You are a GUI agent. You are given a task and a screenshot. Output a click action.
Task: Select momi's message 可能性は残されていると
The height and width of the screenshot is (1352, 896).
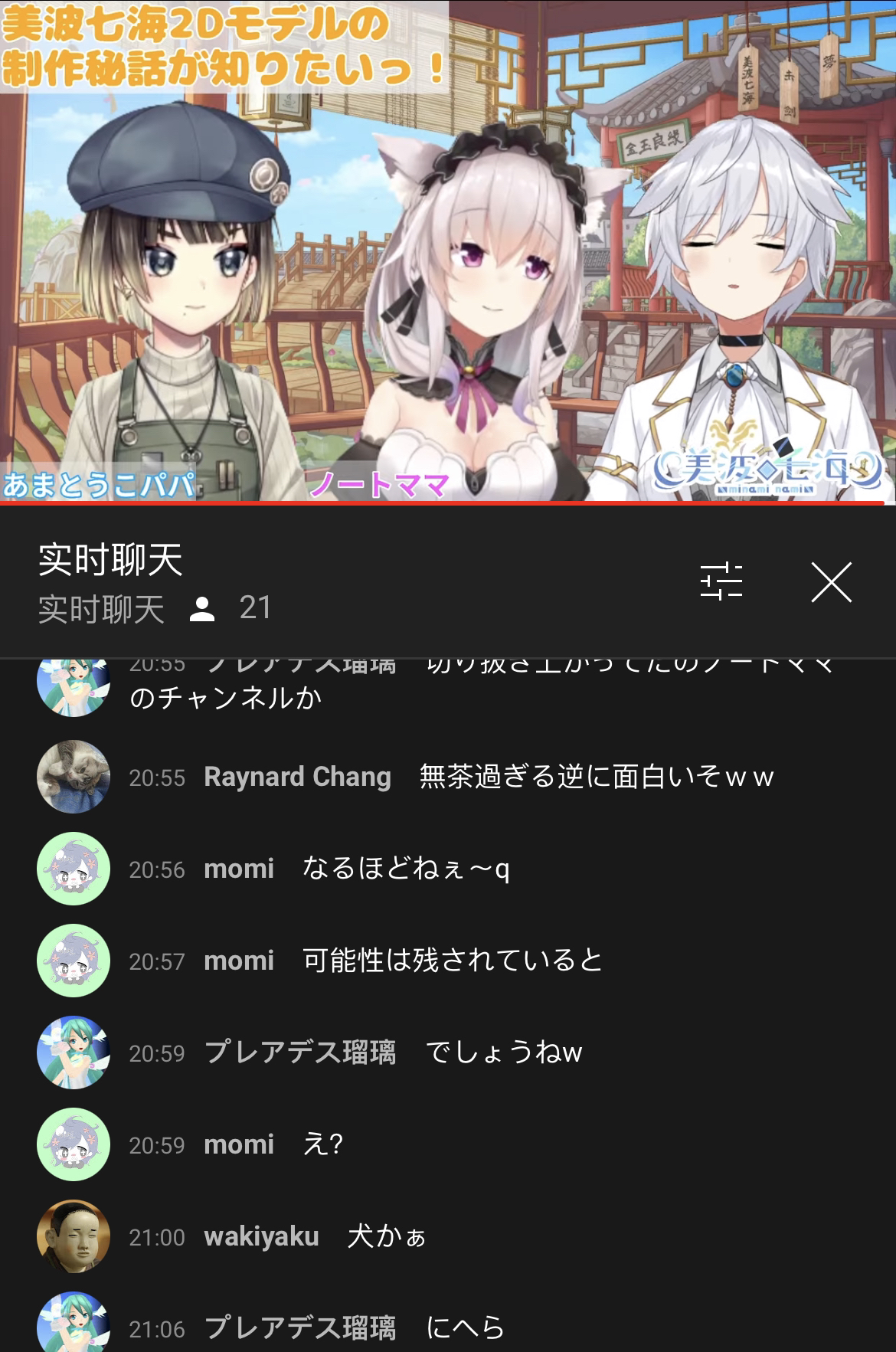(x=452, y=961)
